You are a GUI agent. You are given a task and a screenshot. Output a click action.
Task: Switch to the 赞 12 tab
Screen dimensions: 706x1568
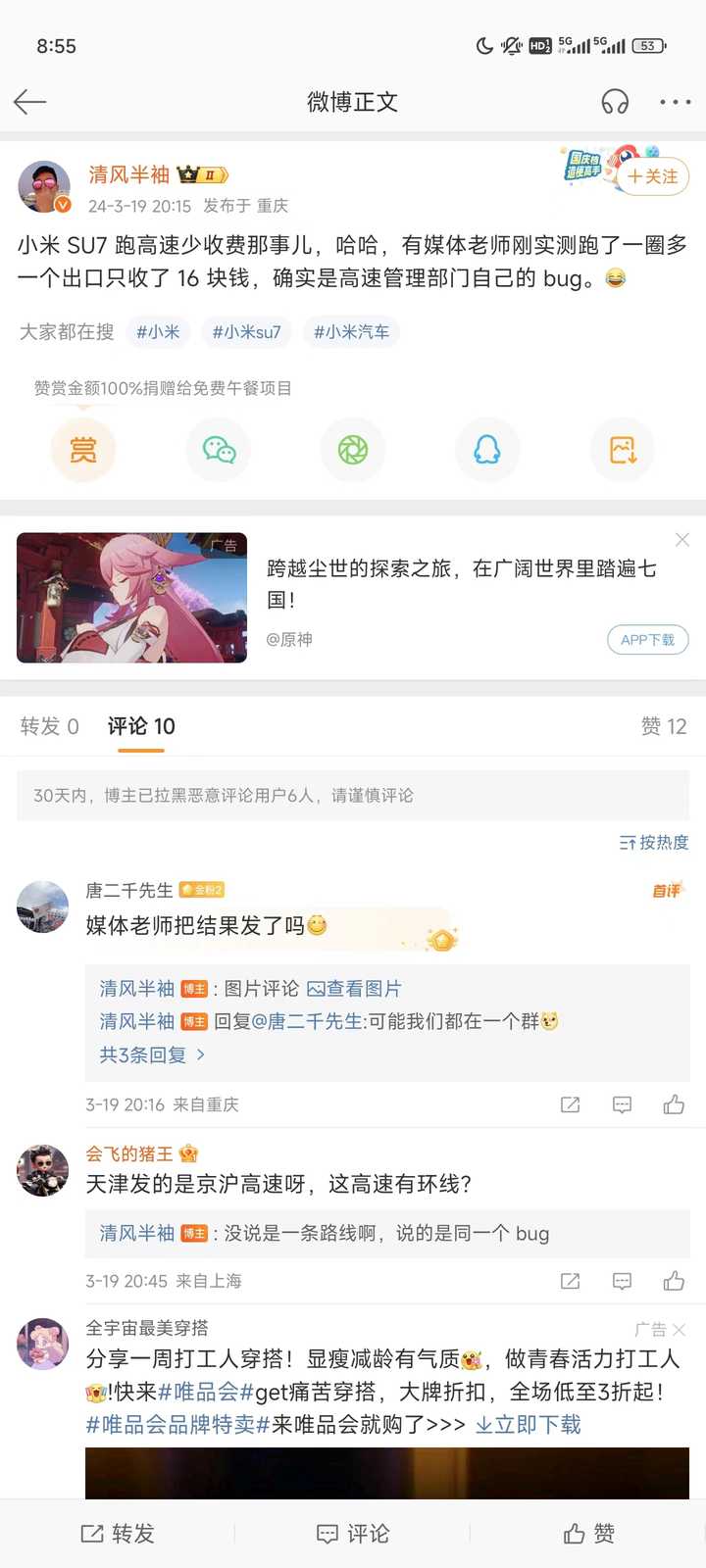[663, 726]
